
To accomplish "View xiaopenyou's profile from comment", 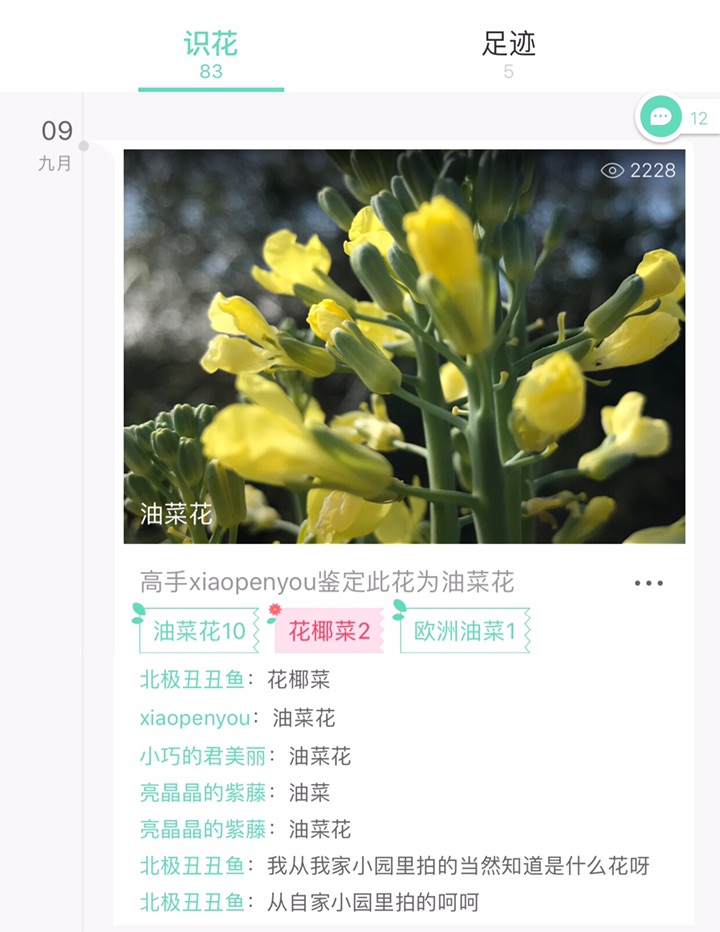I will (x=195, y=718).
